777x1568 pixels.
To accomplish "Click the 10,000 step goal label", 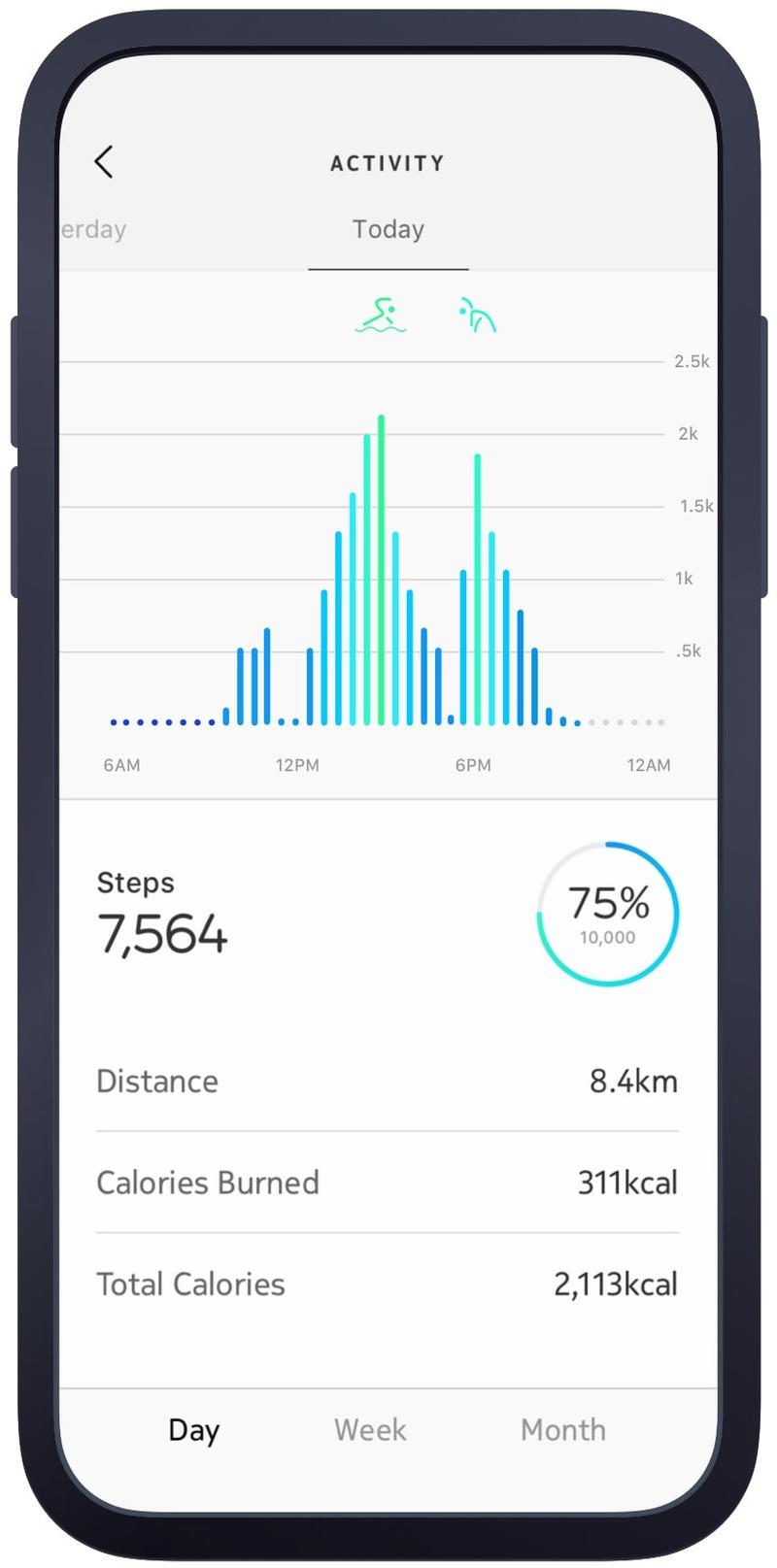I will click(606, 938).
